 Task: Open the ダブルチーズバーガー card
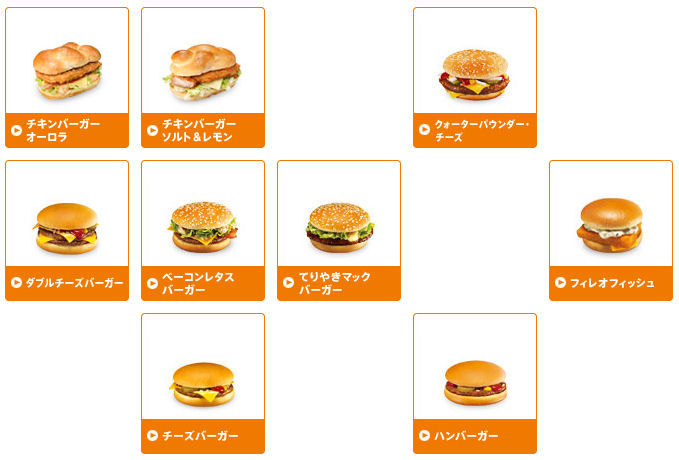click(x=67, y=231)
